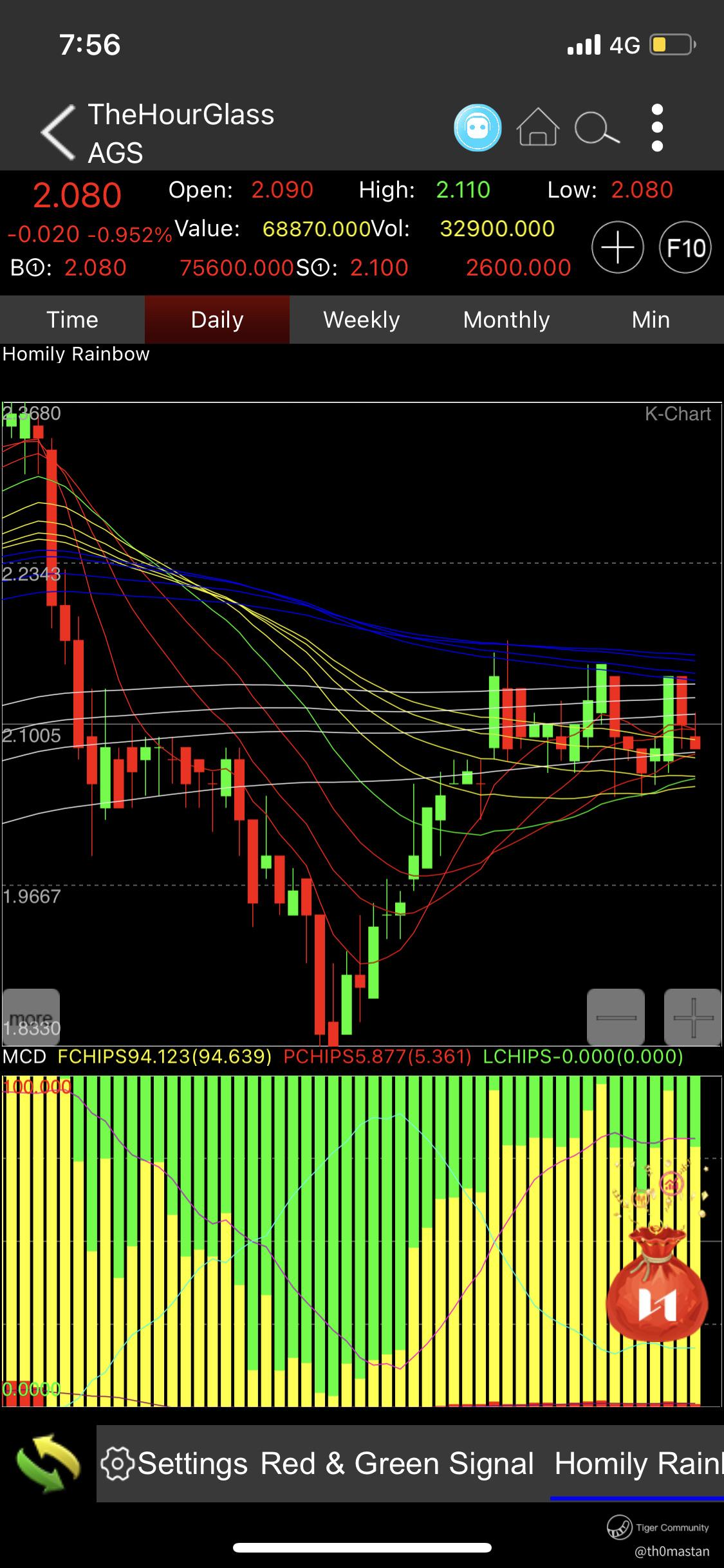Tap the more button on chart
The image size is (724, 1568).
pyautogui.click(x=31, y=1017)
